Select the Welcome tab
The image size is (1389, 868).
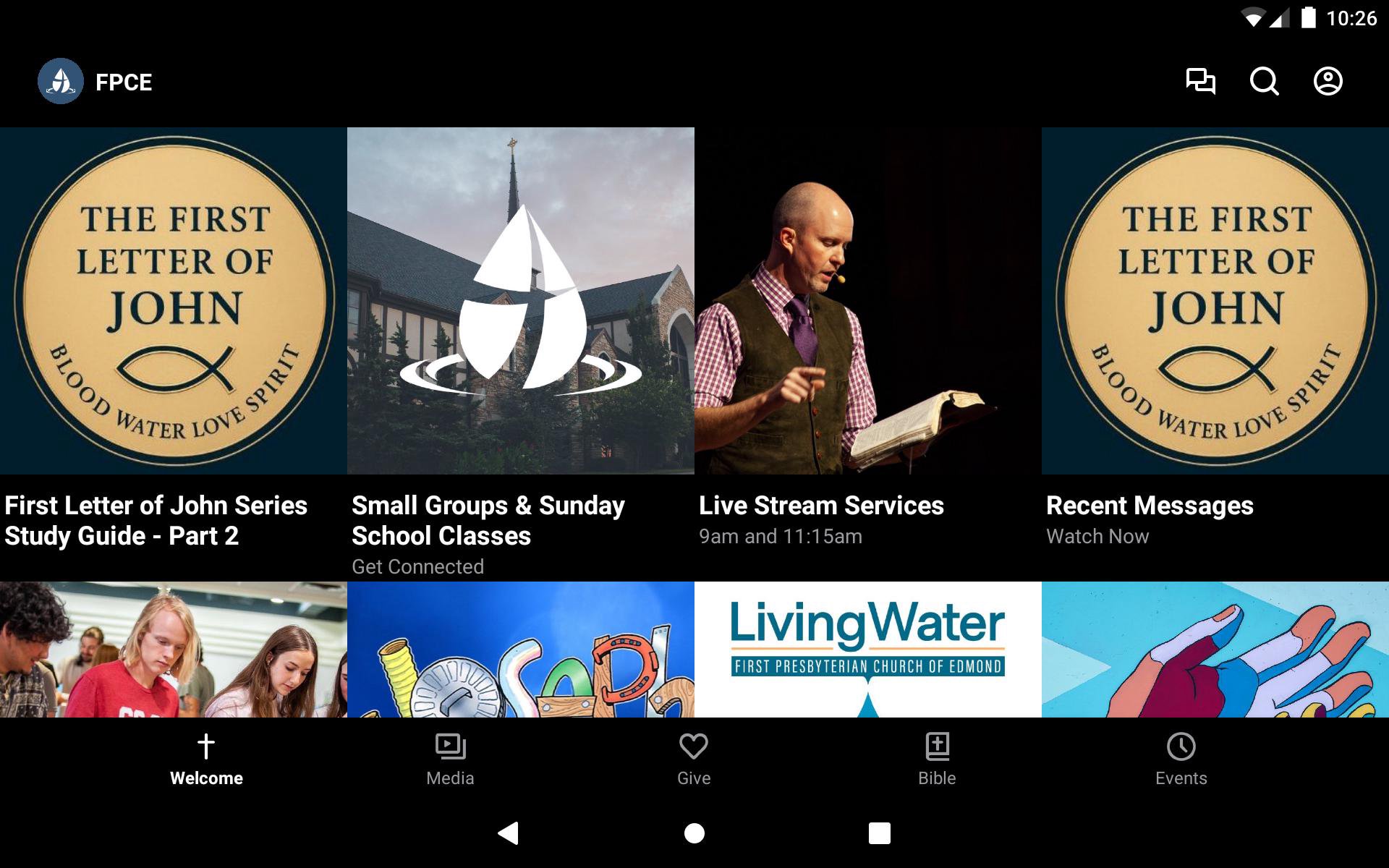206,759
